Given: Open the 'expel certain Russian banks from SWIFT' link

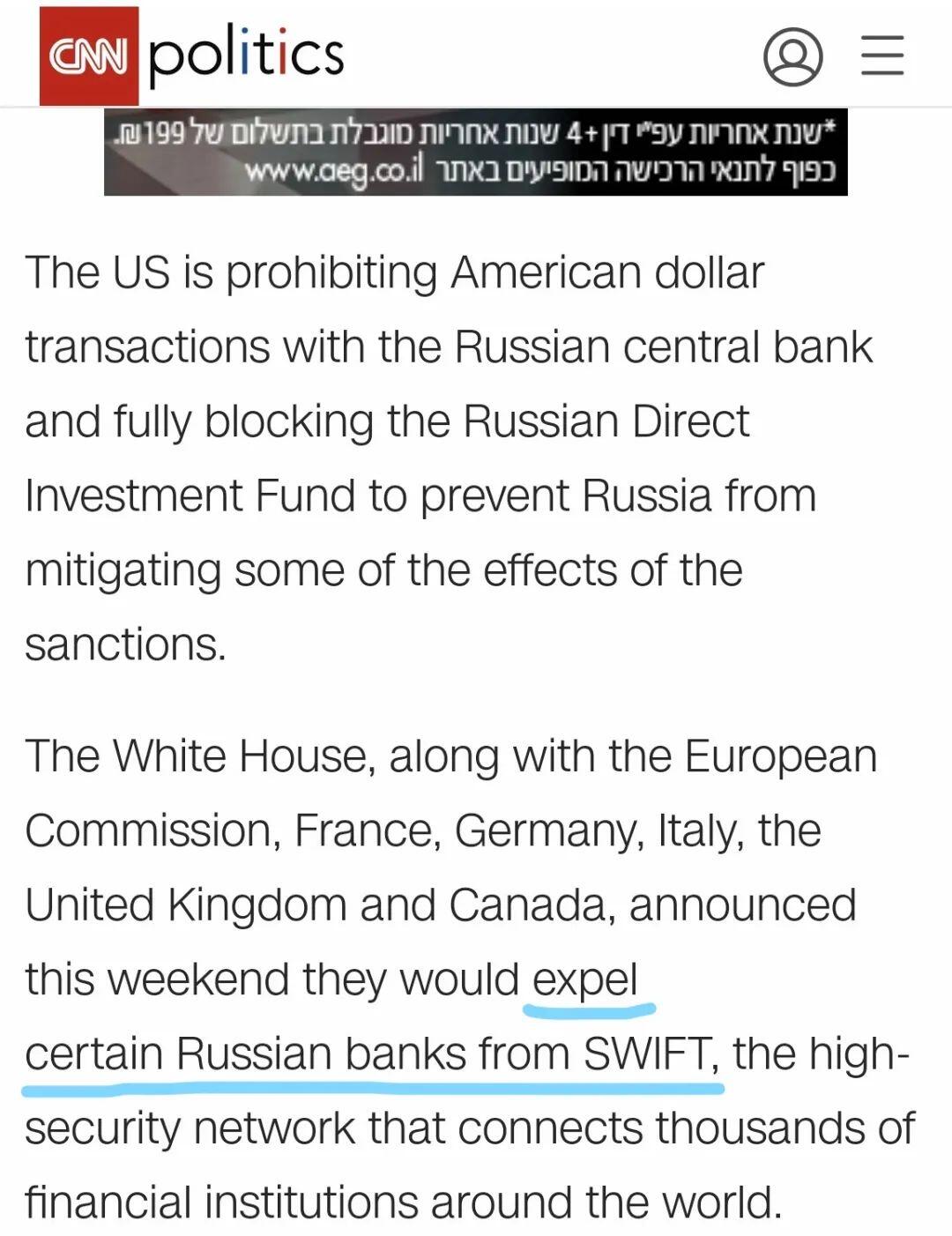Looking at the screenshot, I should 370,1054.
